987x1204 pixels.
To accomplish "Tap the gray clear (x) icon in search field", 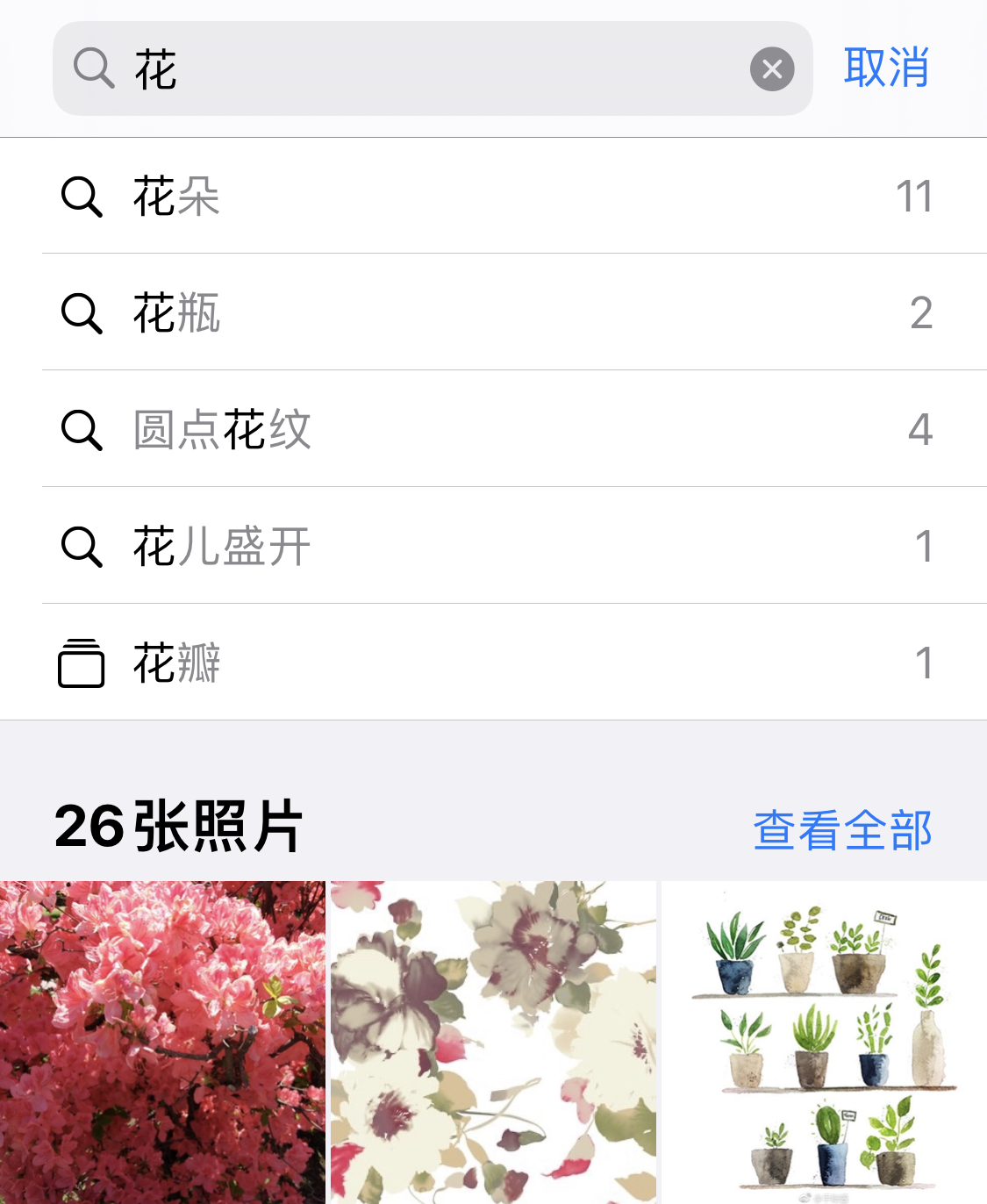I will click(771, 68).
